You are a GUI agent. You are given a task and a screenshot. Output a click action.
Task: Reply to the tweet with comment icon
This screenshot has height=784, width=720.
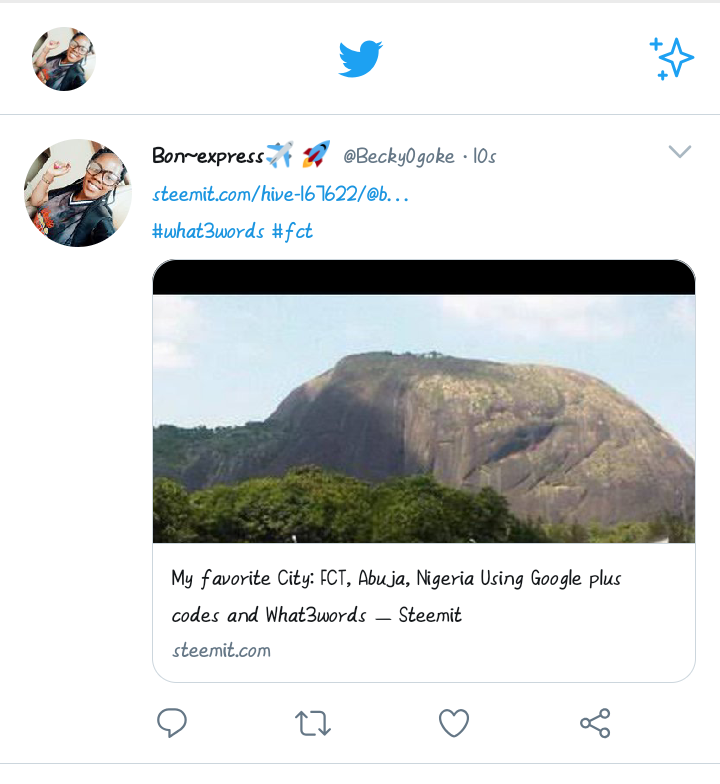pyautogui.click(x=172, y=723)
